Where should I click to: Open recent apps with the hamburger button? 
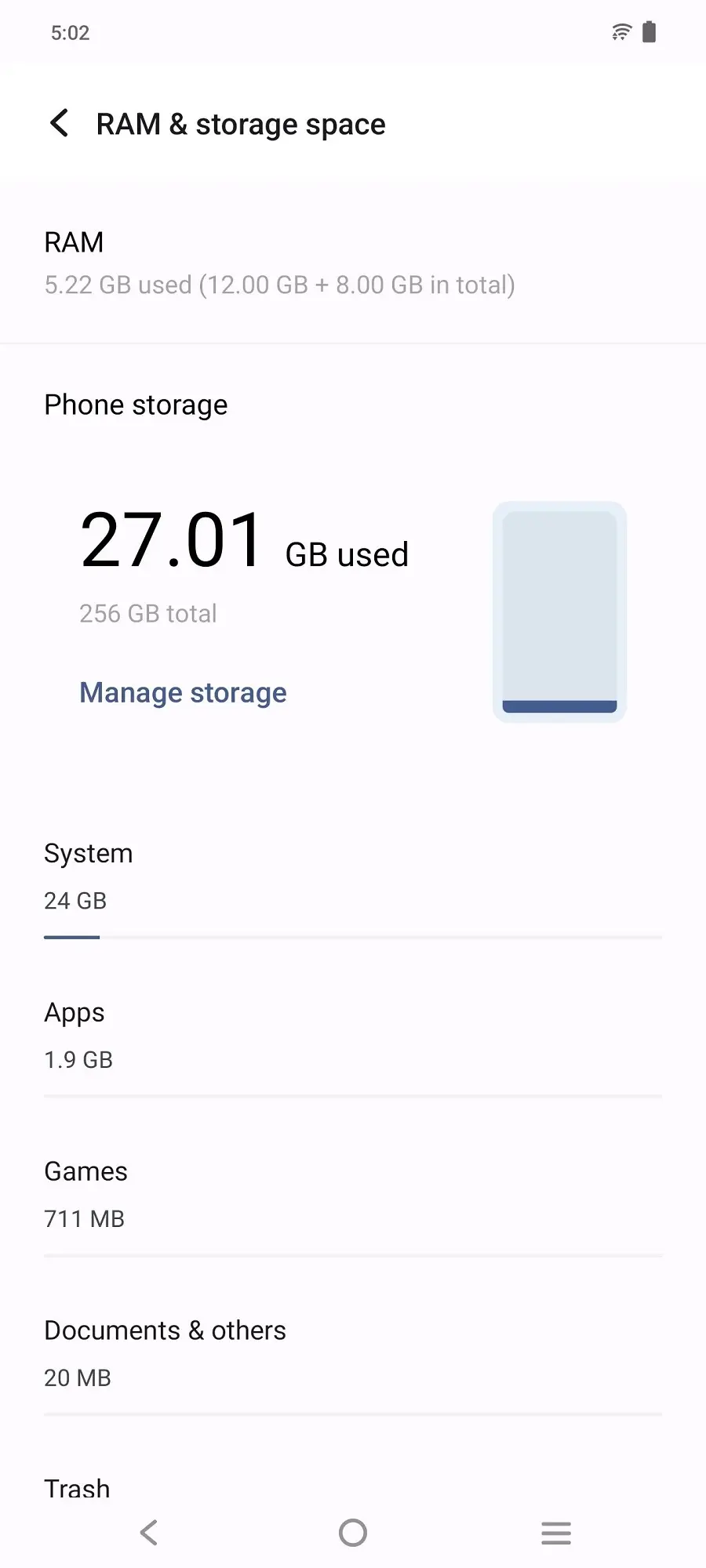pos(556,1533)
